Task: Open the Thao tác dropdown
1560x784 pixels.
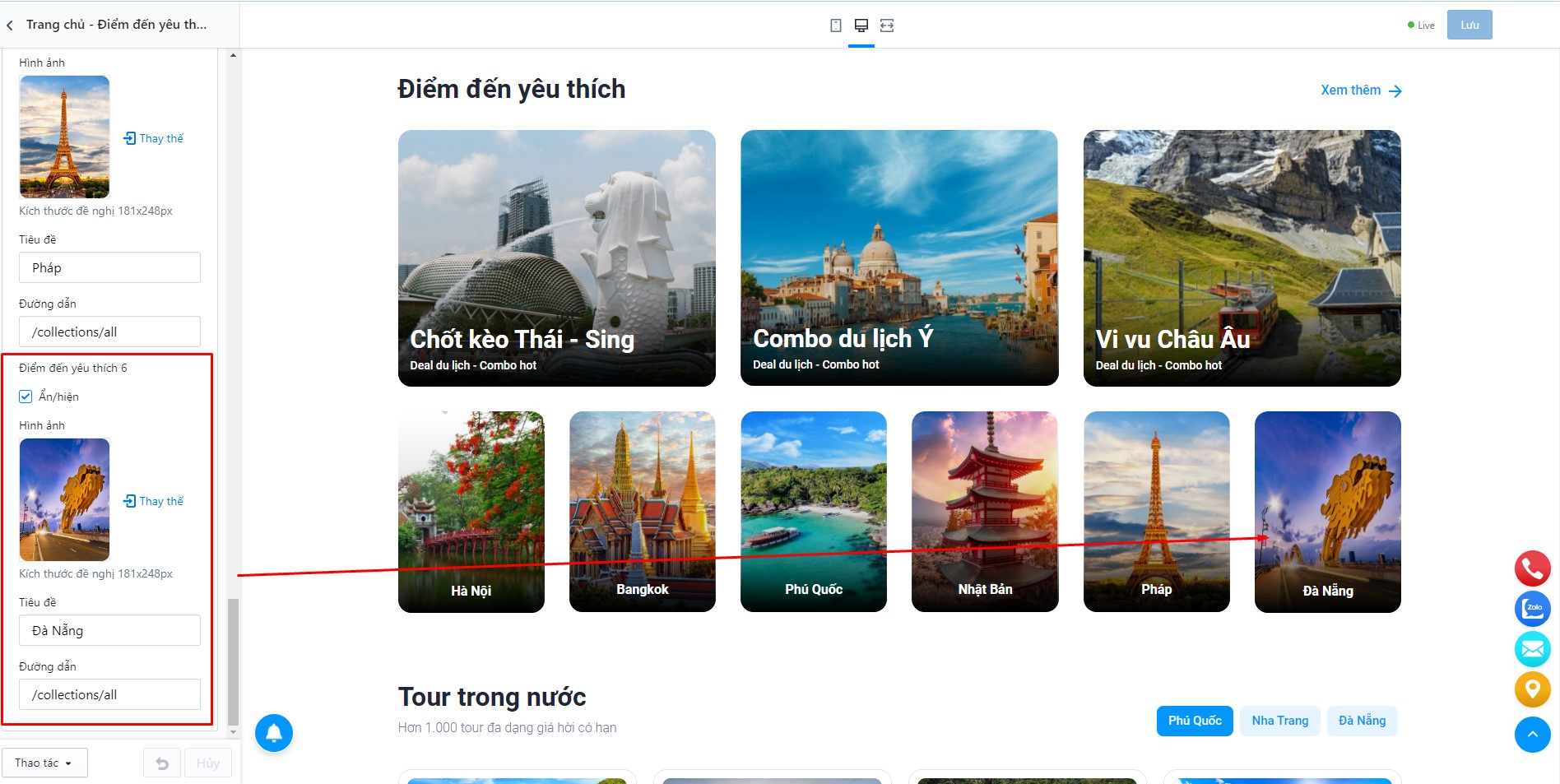Action: pyautogui.click(x=44, y=763)
